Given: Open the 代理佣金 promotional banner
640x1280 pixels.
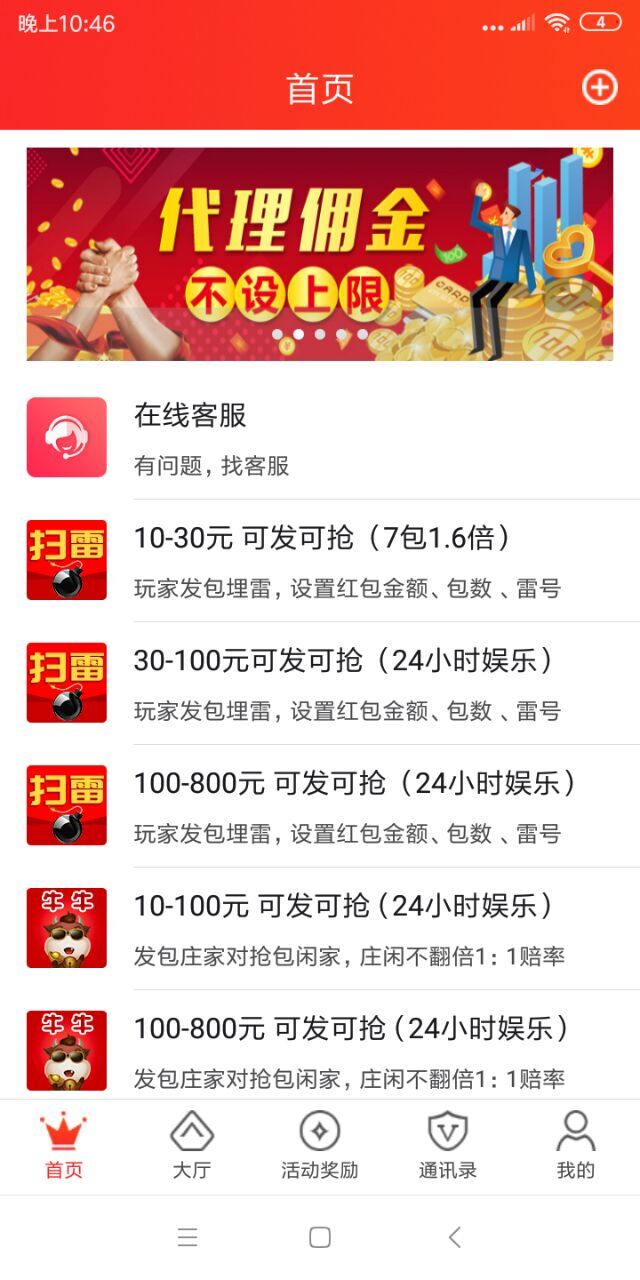Looking at the screenshot, I should [319, 254].
